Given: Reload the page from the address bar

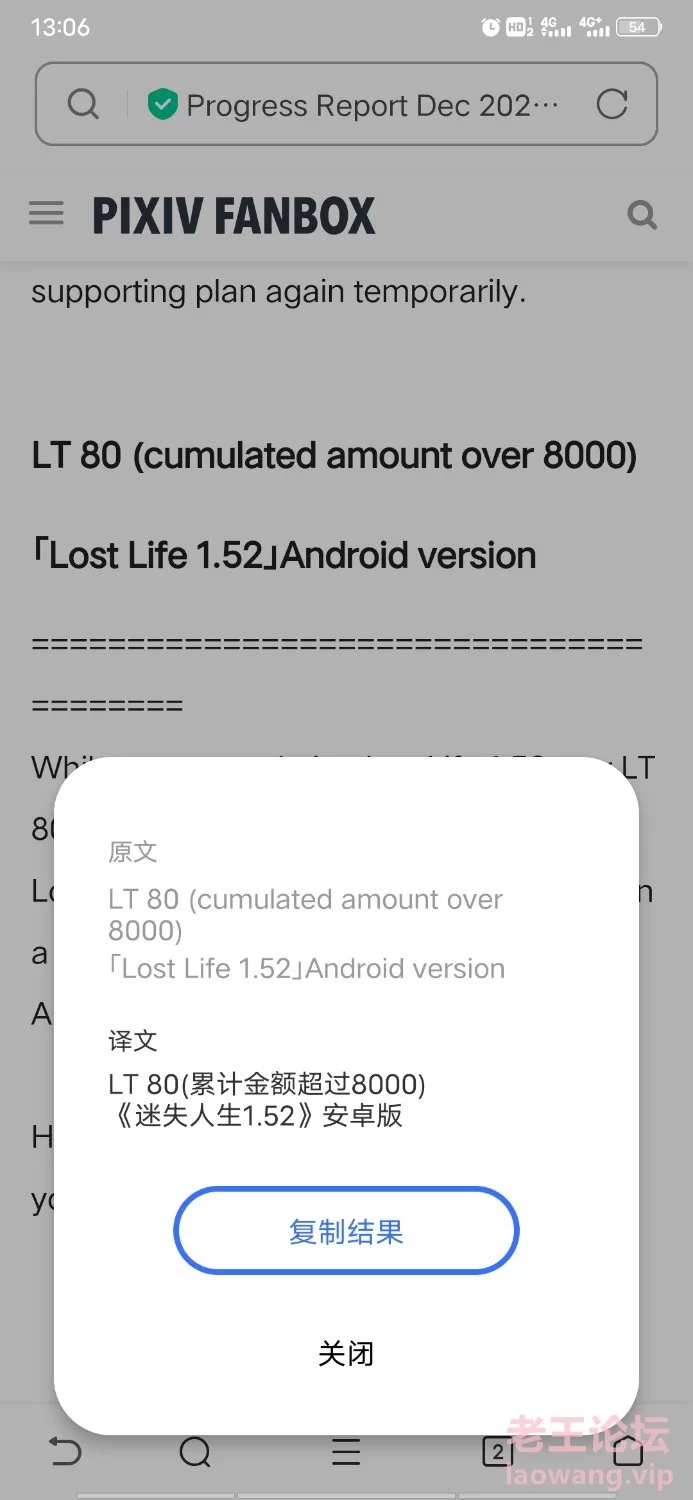Looking at the screenshot, I should point(611,104).
